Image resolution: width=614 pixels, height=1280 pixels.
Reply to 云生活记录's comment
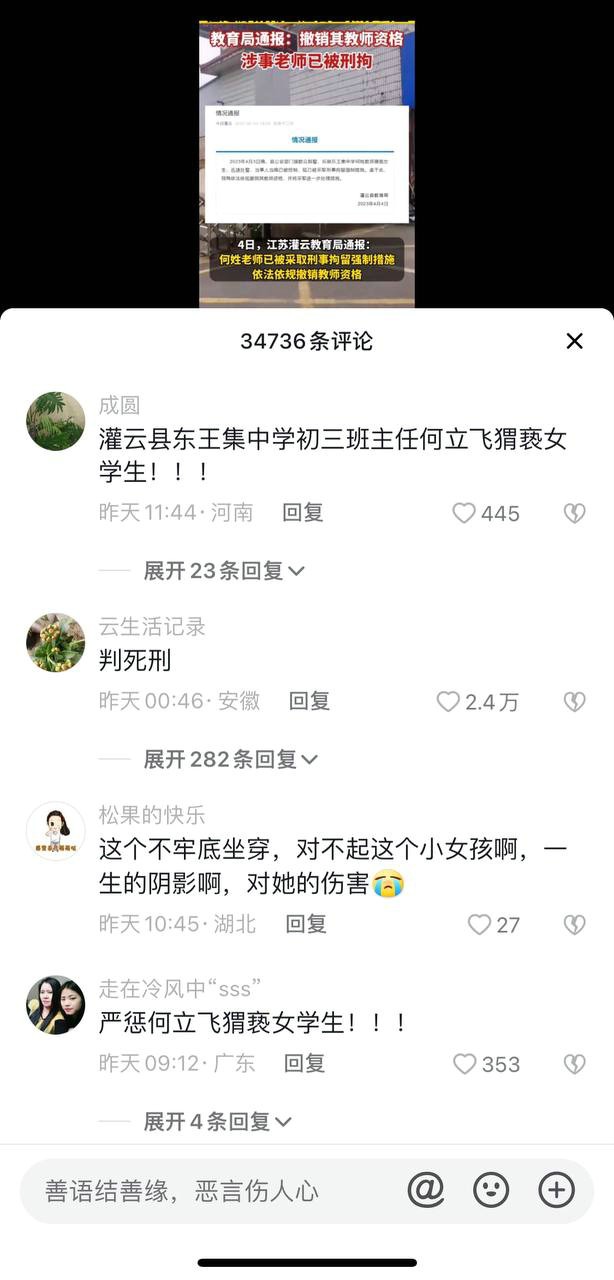tap(309, 701)
